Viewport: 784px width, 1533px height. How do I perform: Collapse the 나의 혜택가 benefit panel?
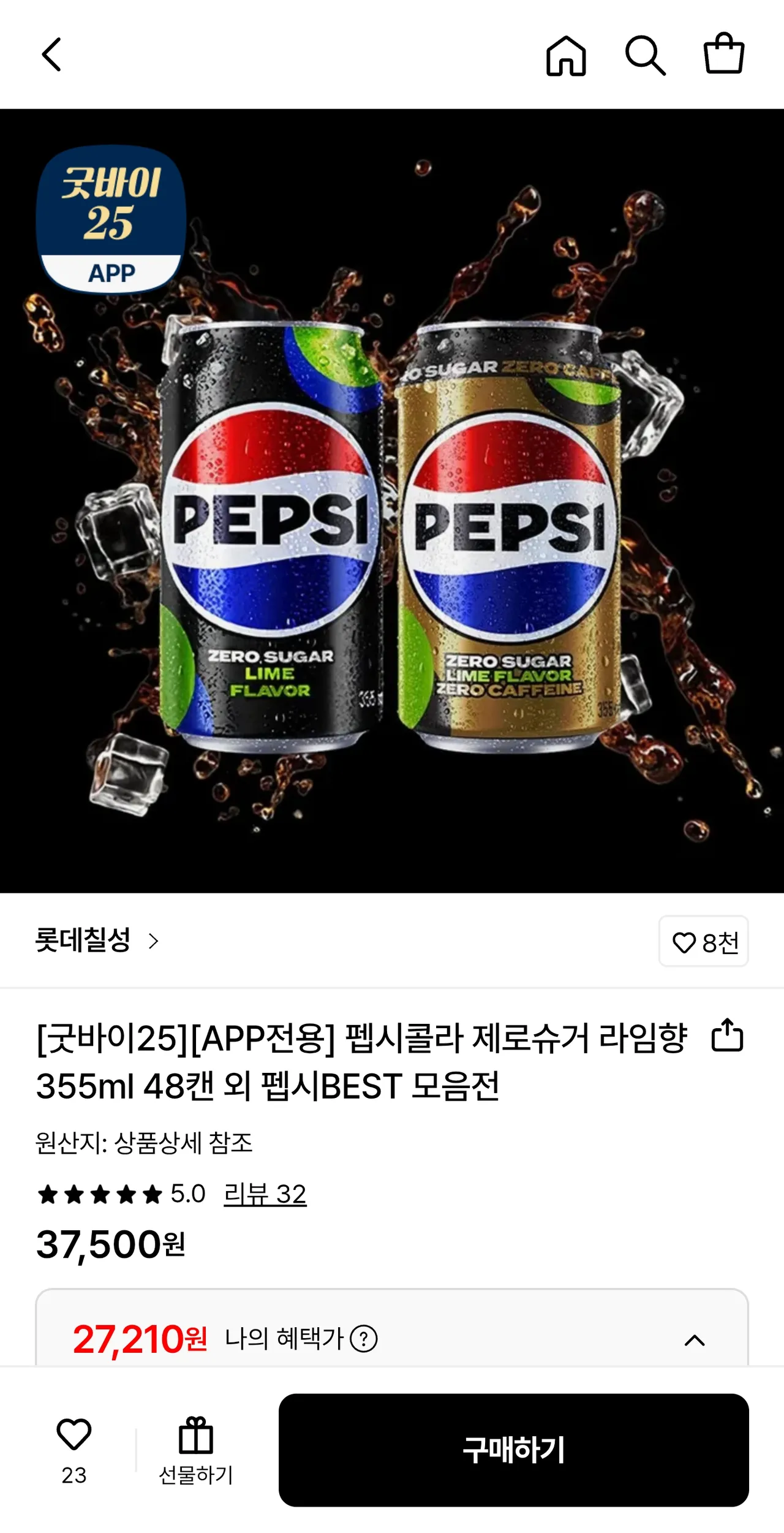695,1340
